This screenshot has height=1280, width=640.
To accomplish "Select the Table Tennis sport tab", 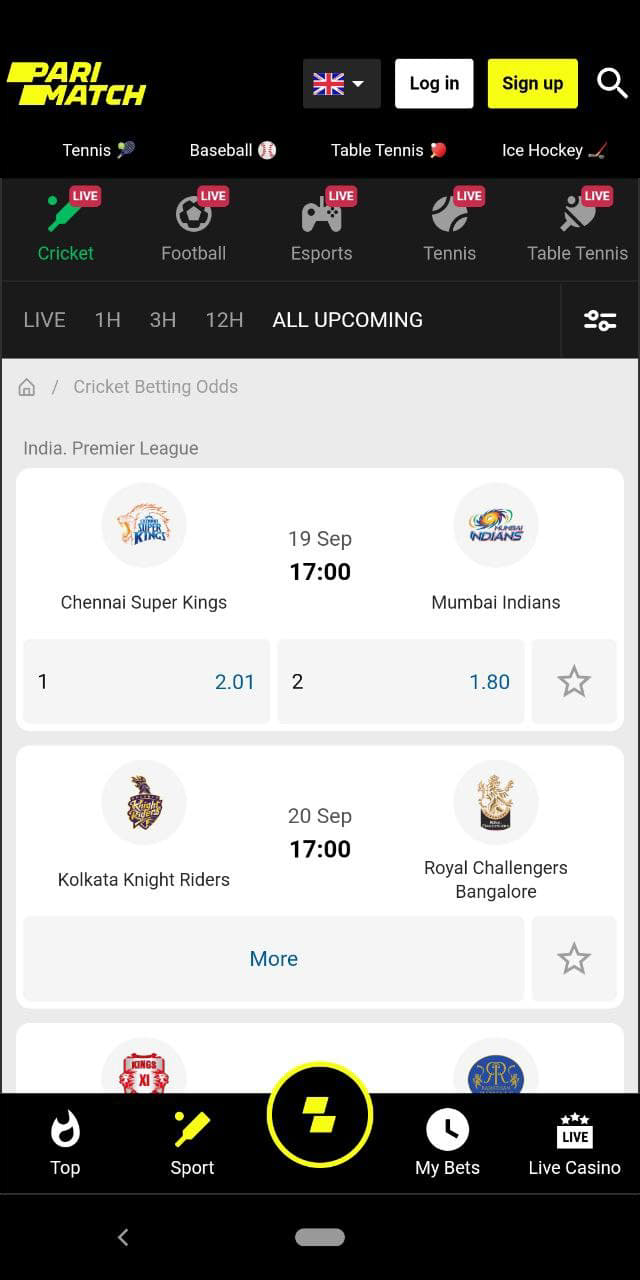I will pos(577,229).
